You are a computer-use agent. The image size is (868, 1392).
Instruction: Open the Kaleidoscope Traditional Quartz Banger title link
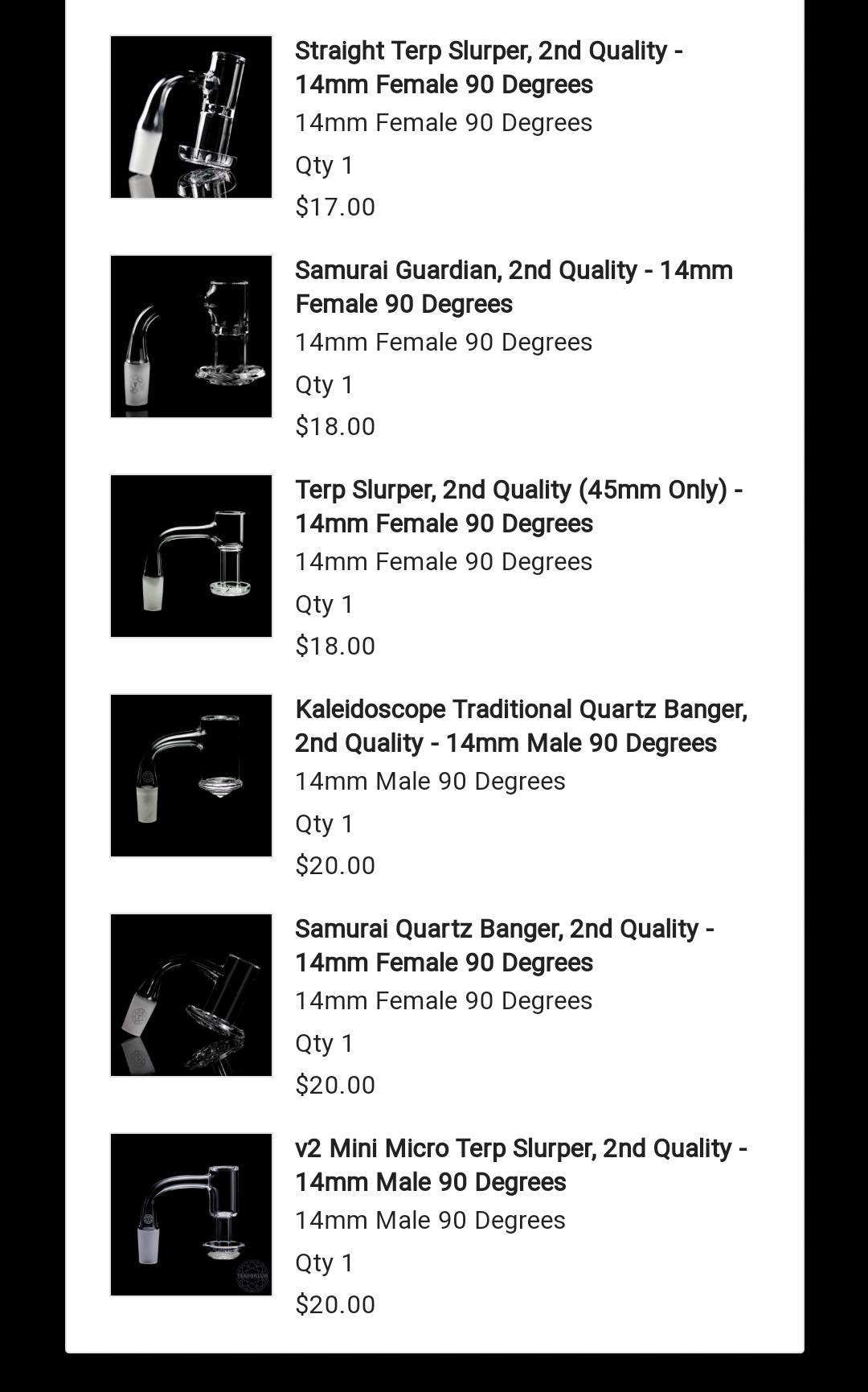pos(520,726)
